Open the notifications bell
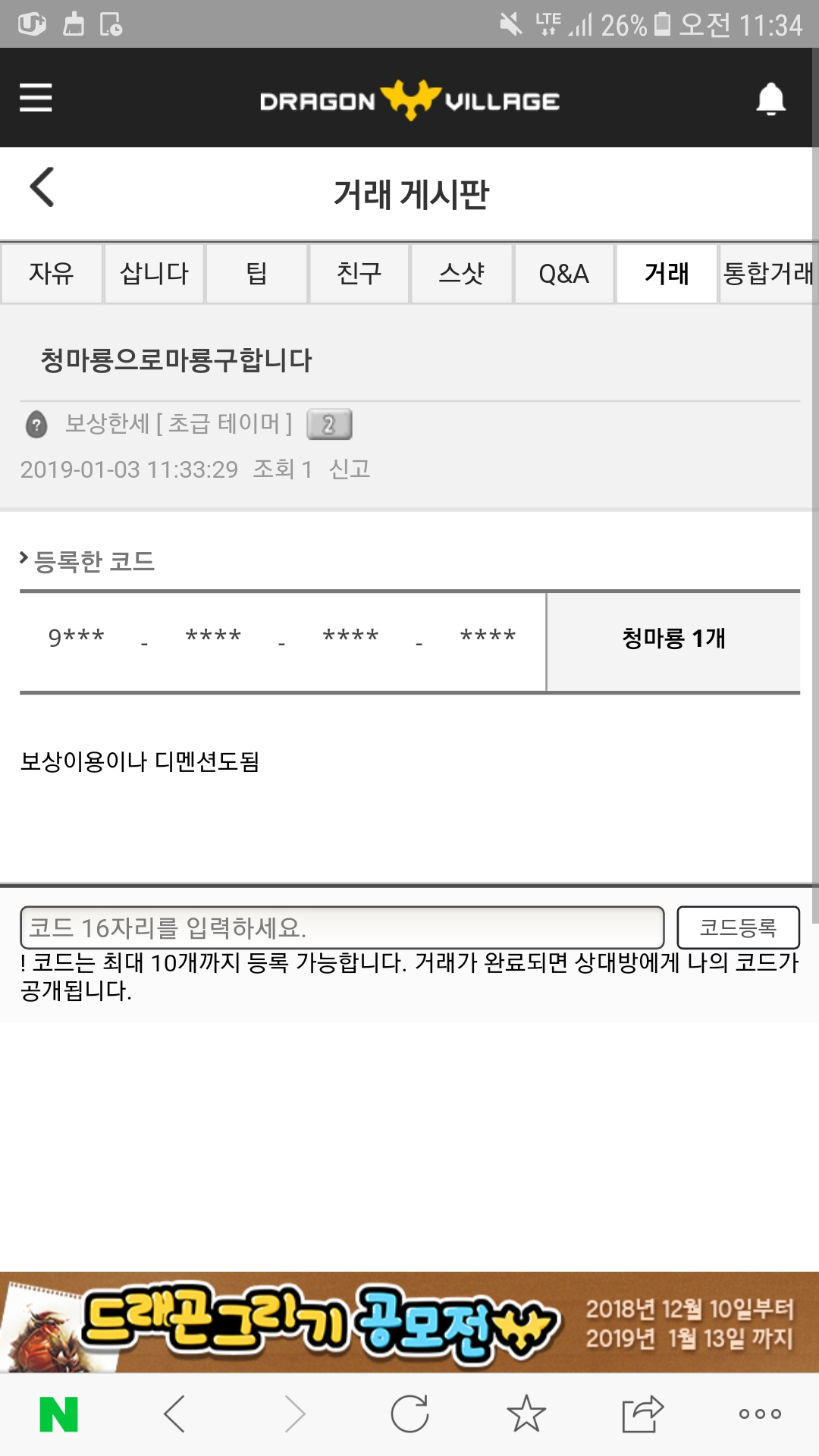The width and height of the screenshot is (819, 1456). point(770,99)
